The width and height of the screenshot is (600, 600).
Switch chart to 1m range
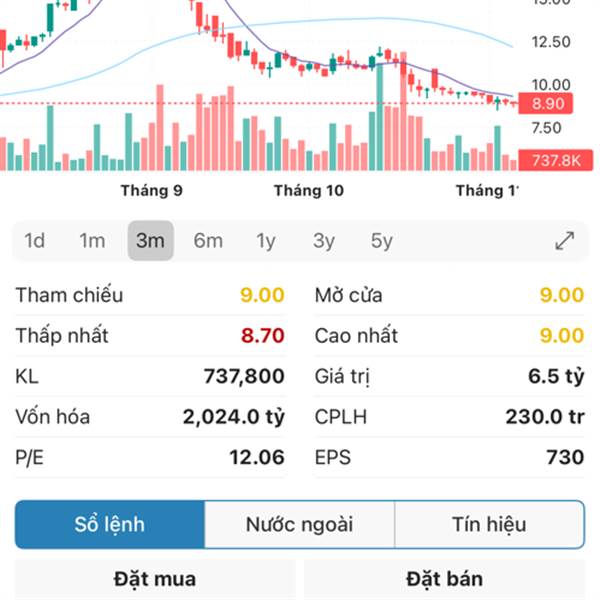pyautogui.click(x=92, y=241)
